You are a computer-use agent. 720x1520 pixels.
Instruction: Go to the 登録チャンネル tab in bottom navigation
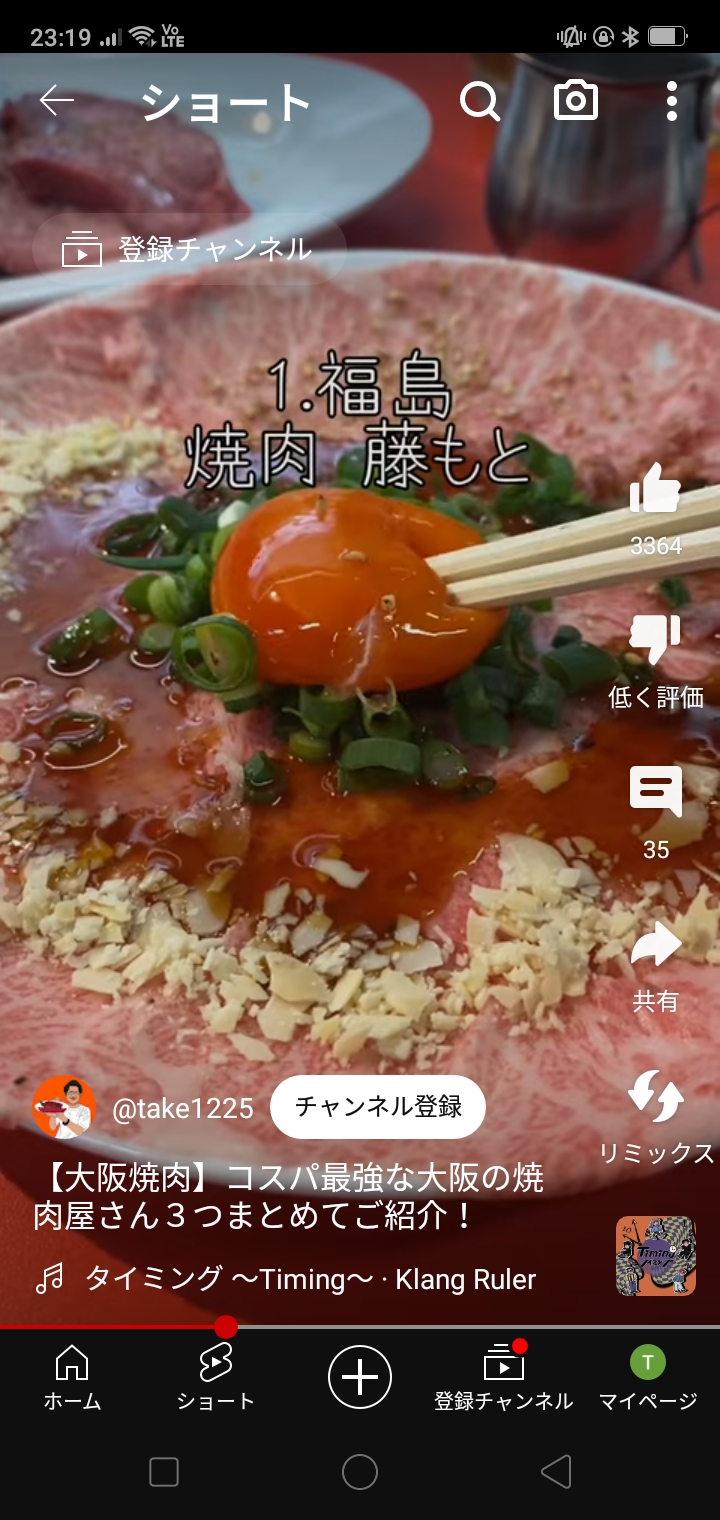(x=503, y=1377)
